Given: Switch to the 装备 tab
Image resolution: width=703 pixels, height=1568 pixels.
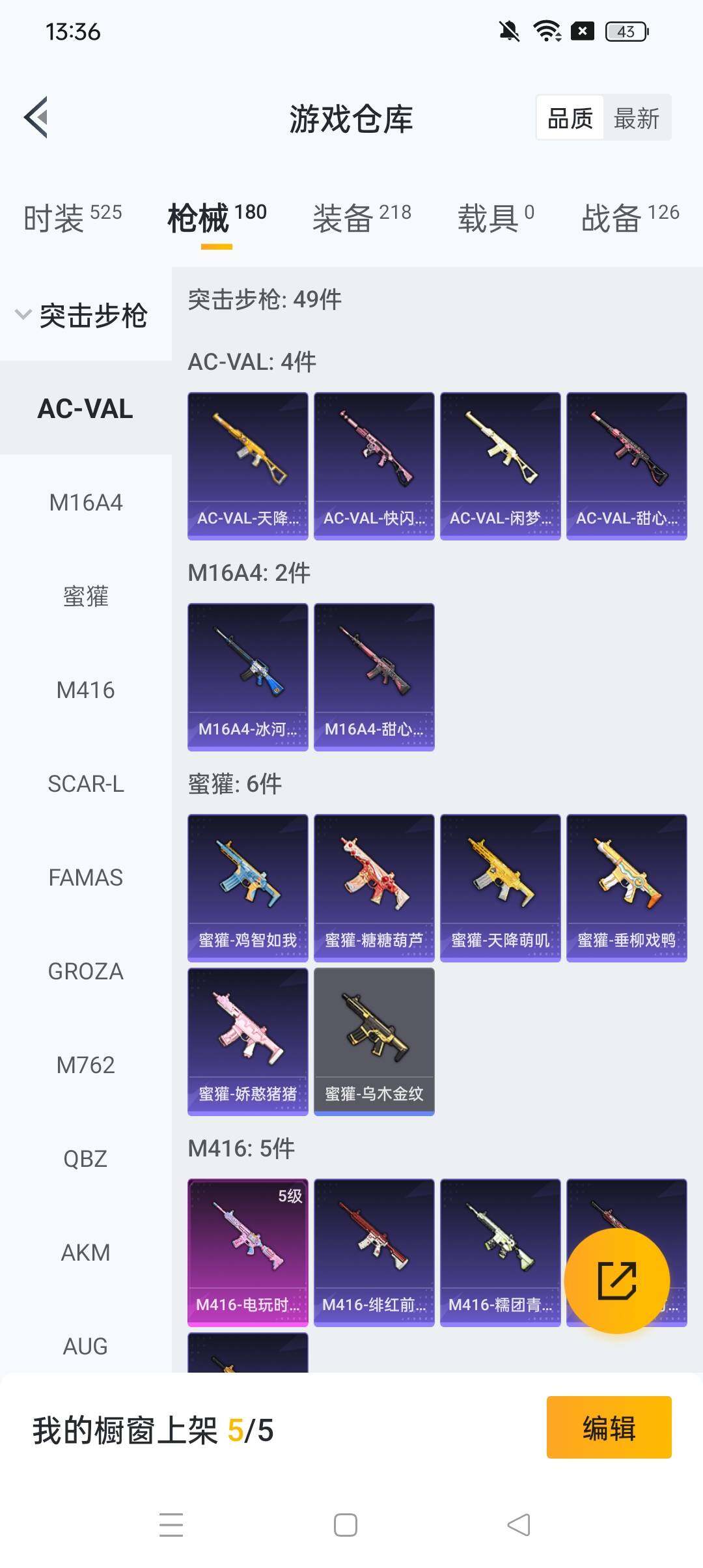Looking at the screenshot, I should tap(361, 218).
